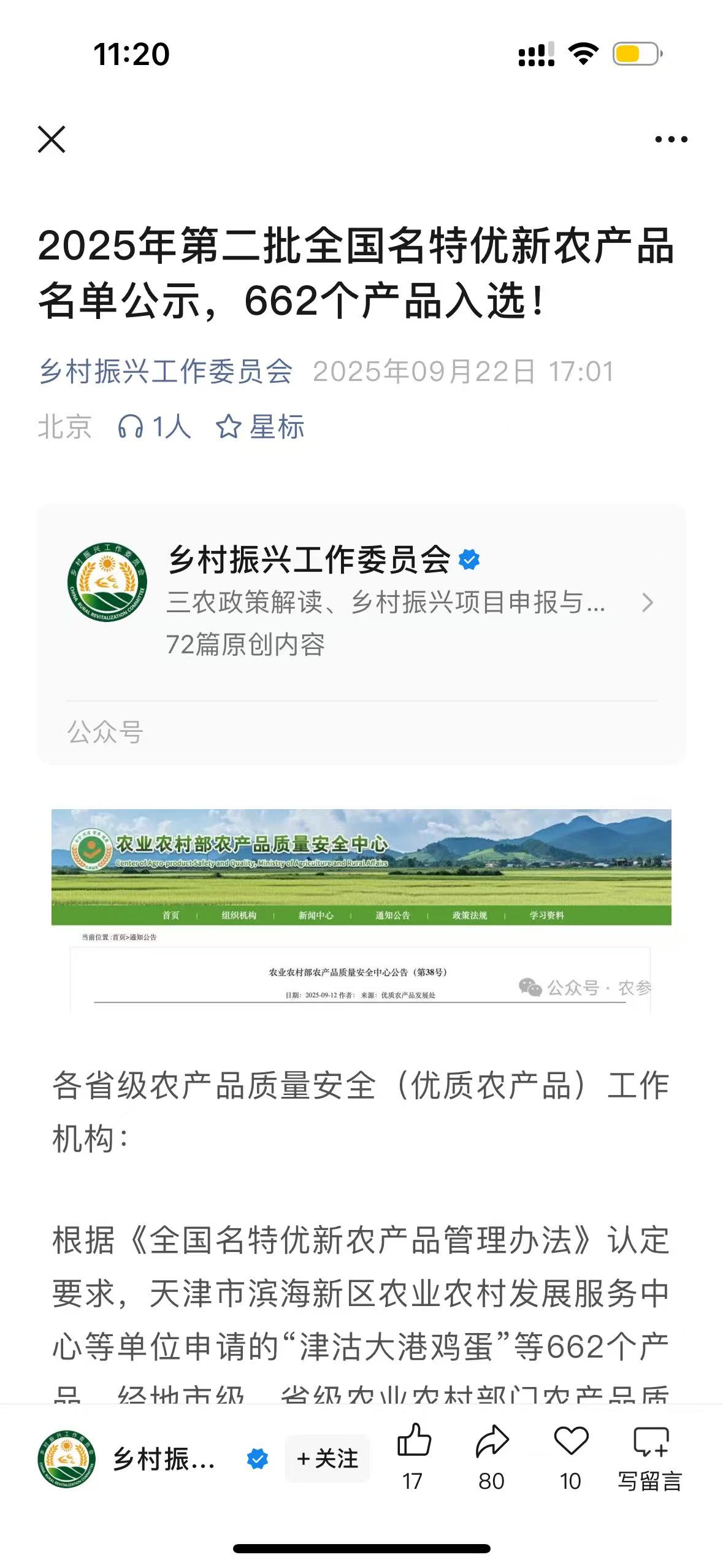The width and height of the screenshot is (723, 1568).
Task: Close the article with the X icon
Action: pyautogui.click(x=52, y=139)
